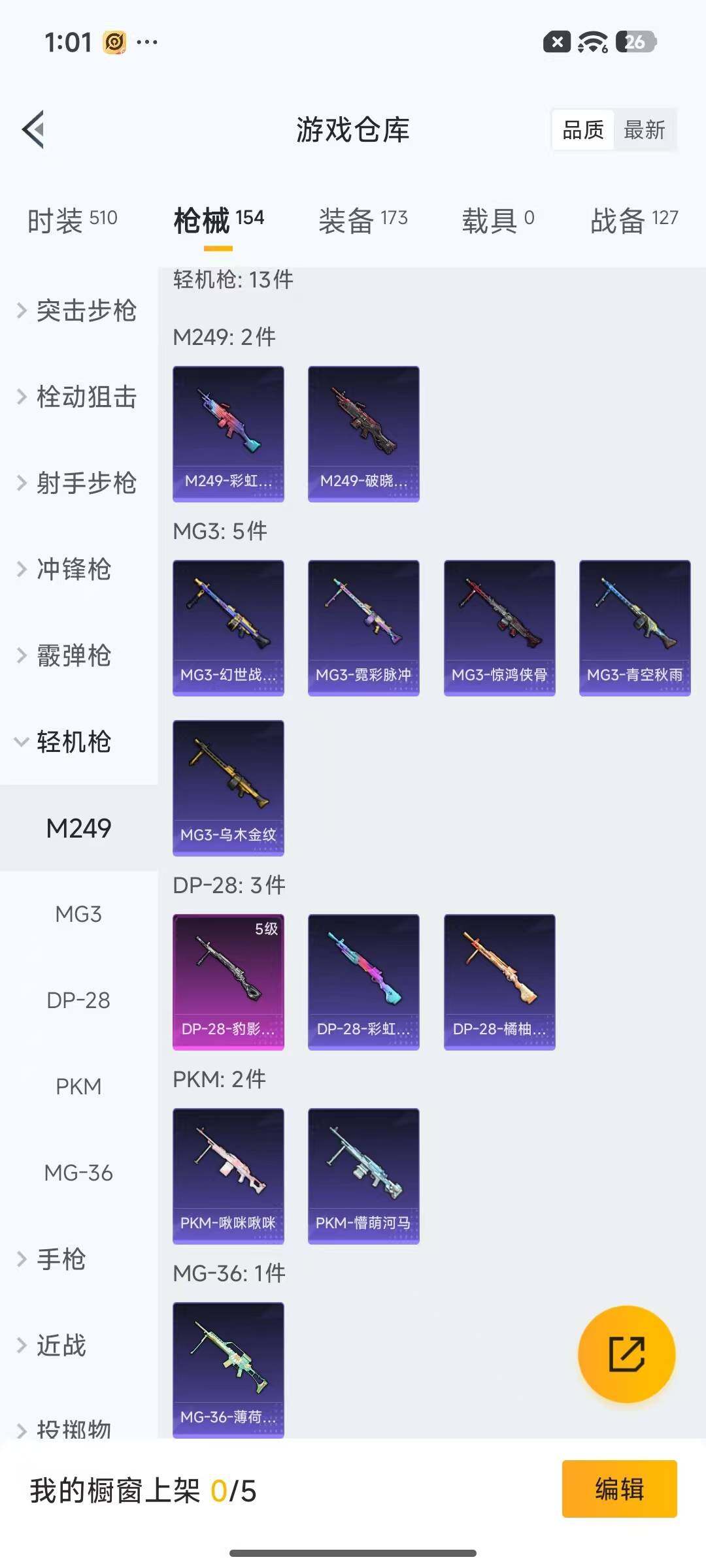Switch sorting to 品质

coord(582,131)
